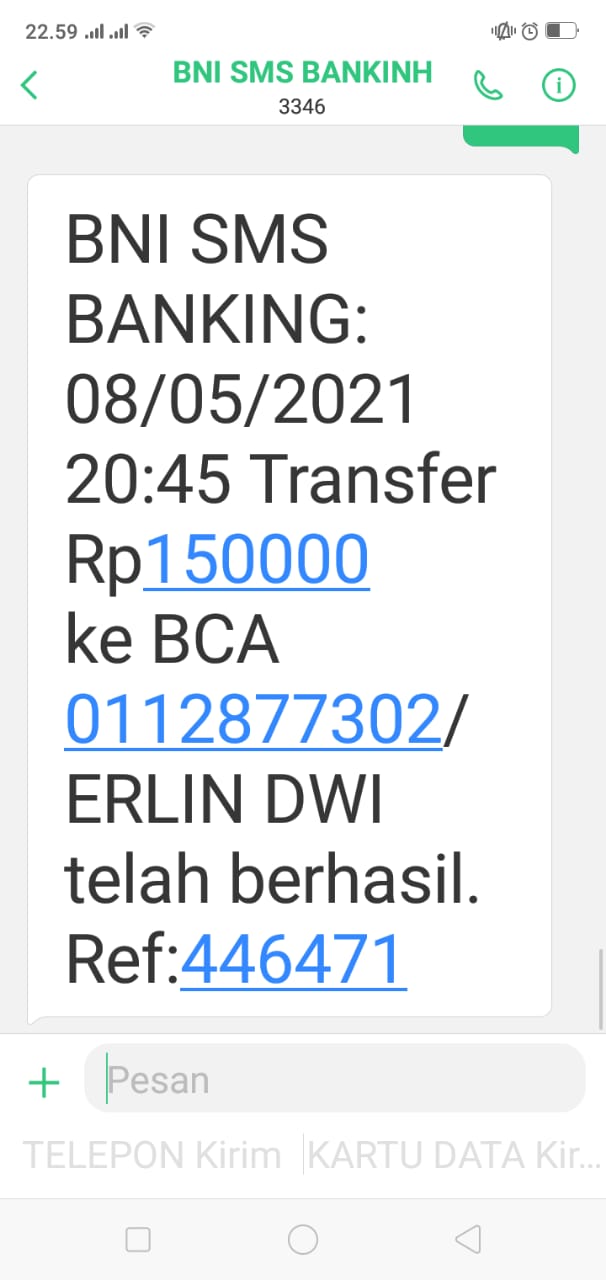Image resolution: width=606 pixels, height=1280 pixels.
Task: Go to the home screen
Action: pyautogui.click(x=303, y=1240)
